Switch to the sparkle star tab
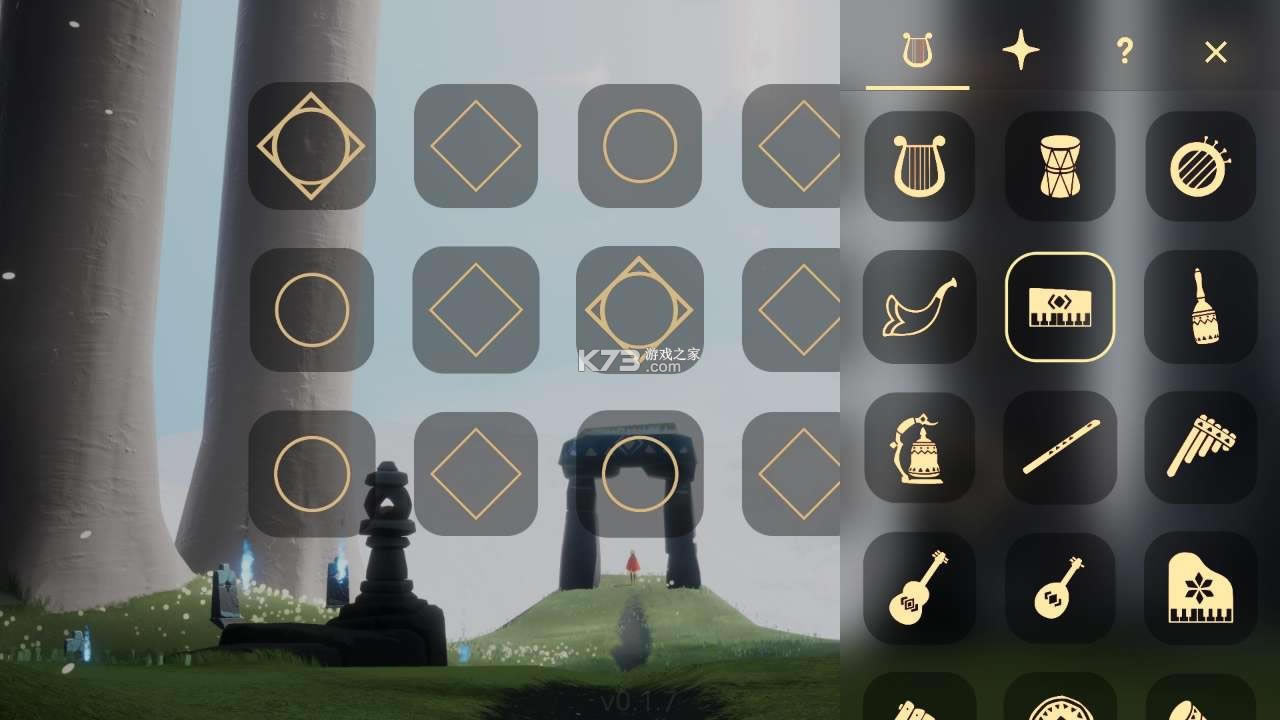 tap(1021, 51)
